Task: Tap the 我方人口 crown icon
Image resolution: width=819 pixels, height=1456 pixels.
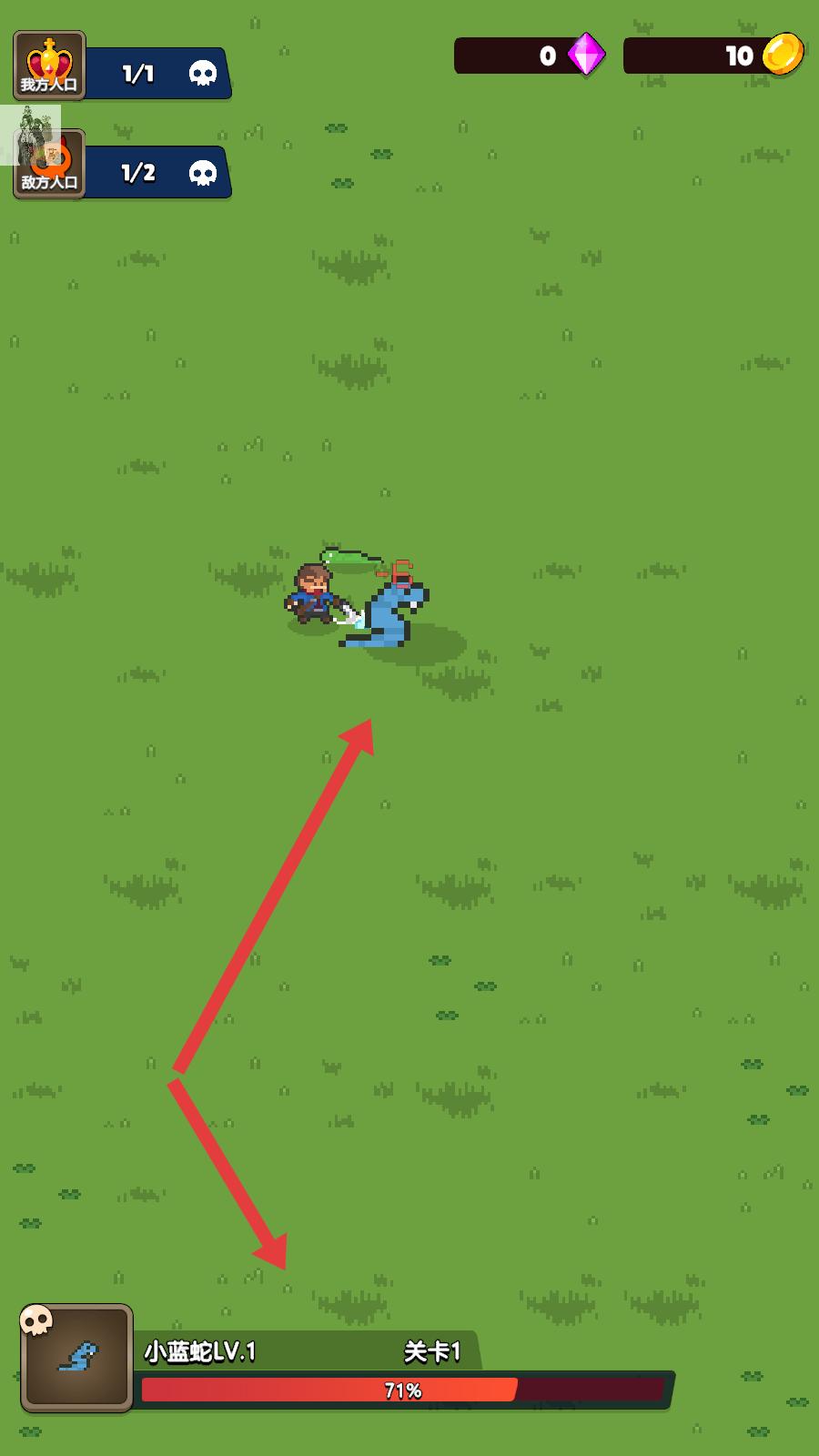Action: (x=49, y=66)
